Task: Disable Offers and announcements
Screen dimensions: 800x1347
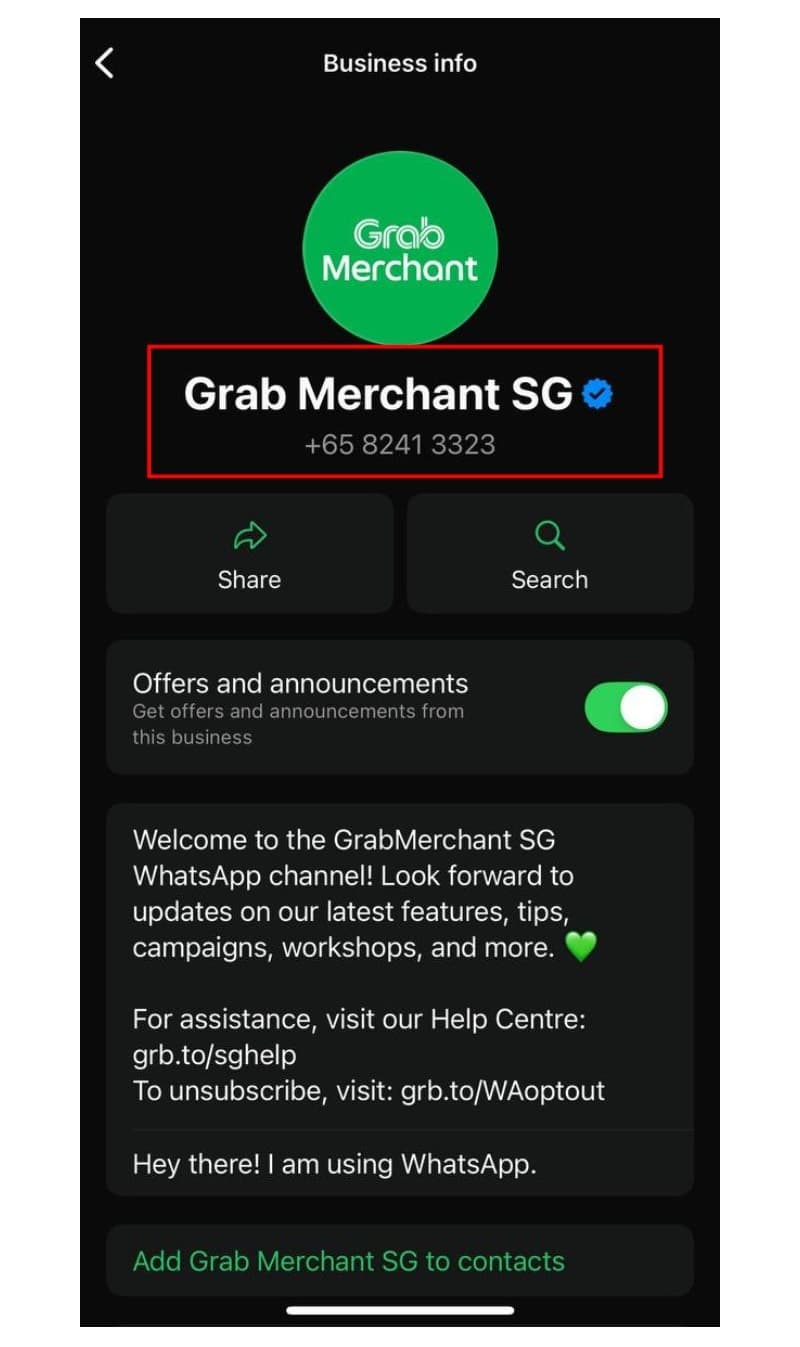Action: pyautogui.click(x=625, y=708)
